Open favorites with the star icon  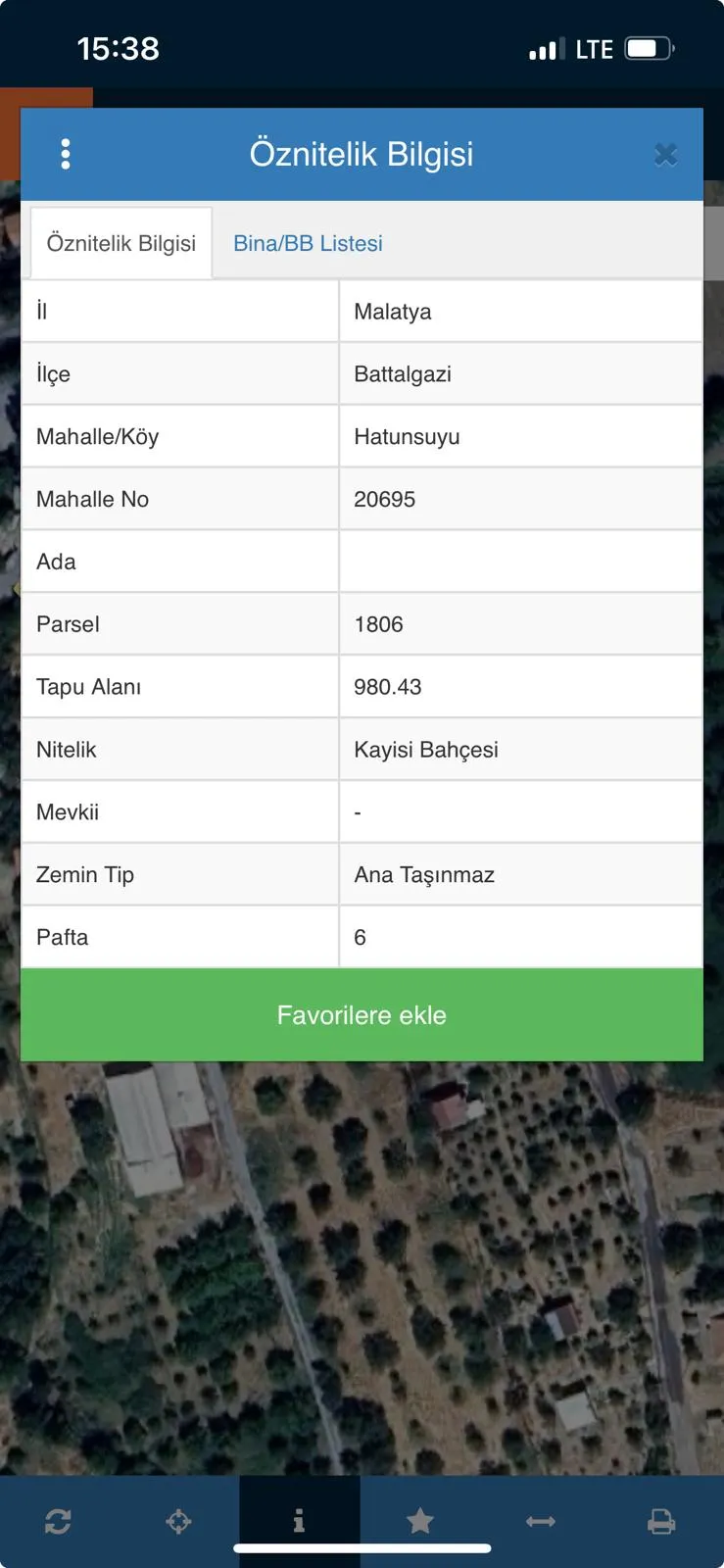coord(420,1521)
